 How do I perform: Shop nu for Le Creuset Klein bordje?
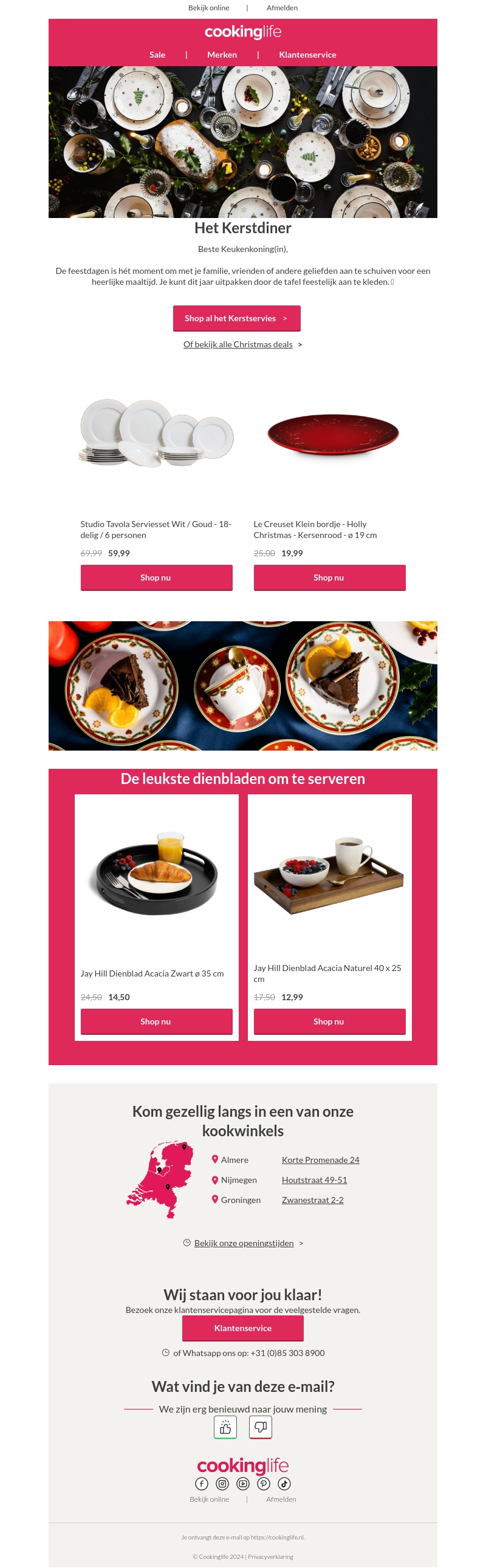point(329,578)
